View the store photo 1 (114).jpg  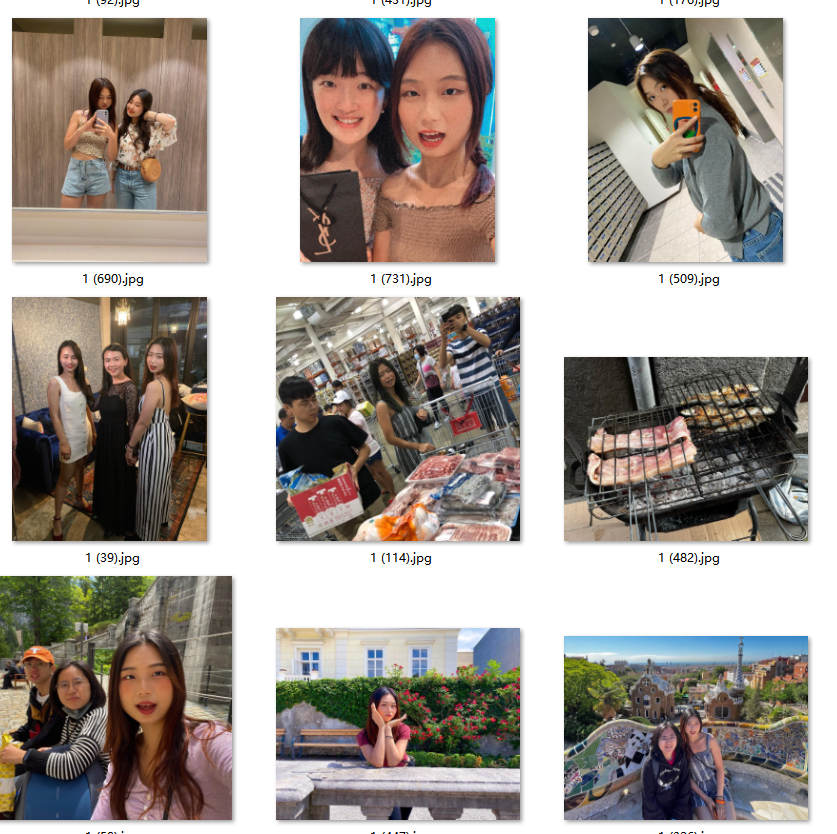pyautogui.click(x=397, y=419)
